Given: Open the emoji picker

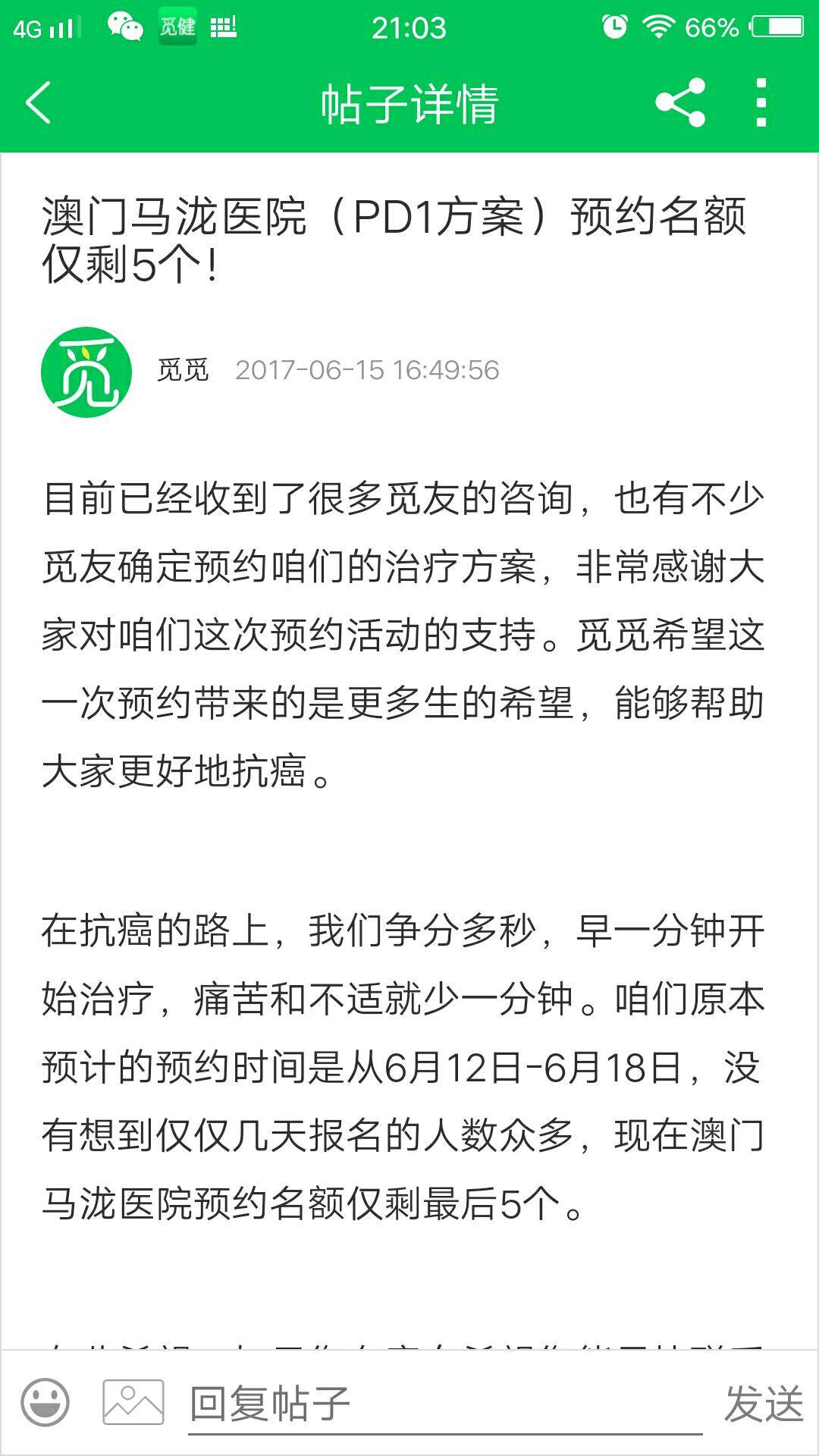Looking at the screenshot, I should point(45,1402).
